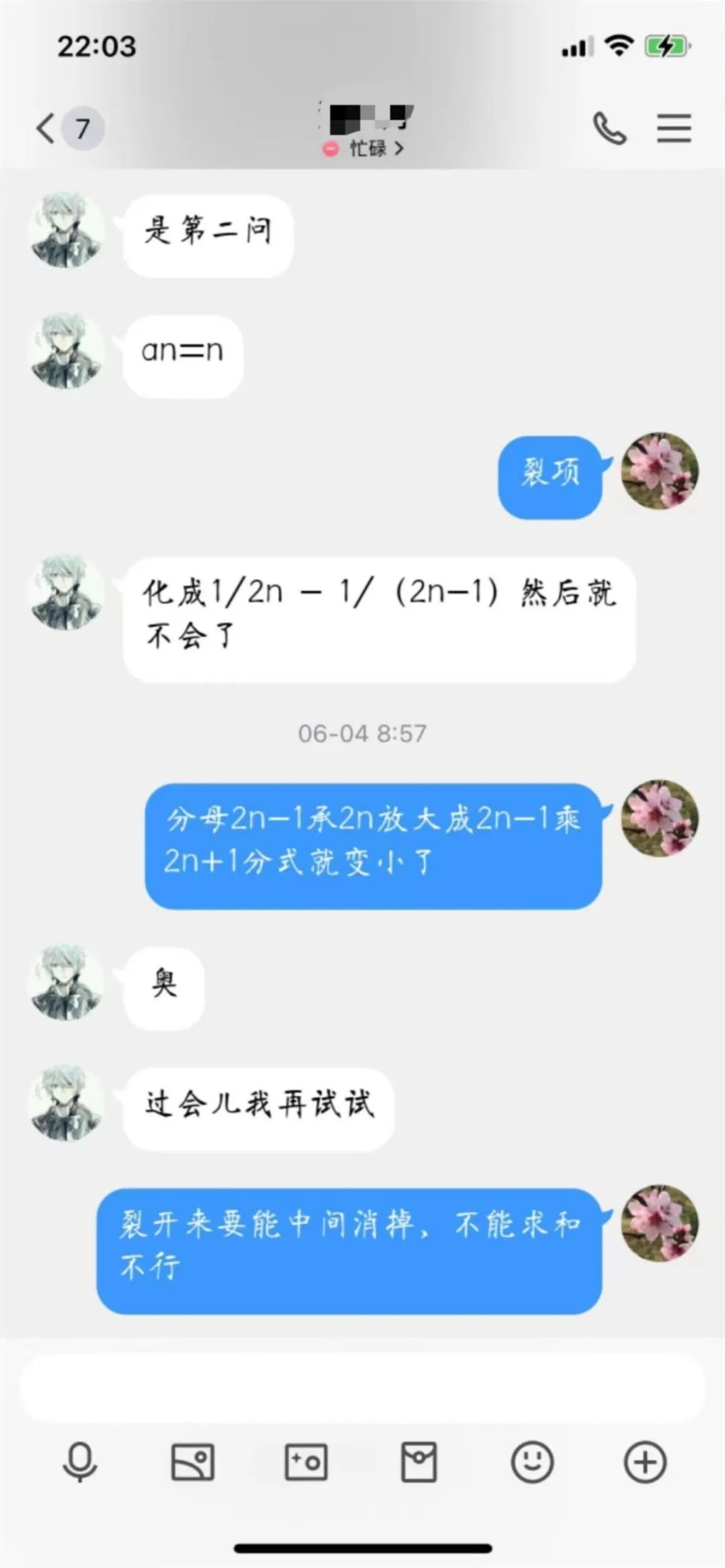Open the red packet icon
The width and height of the screenshot is (725, 1568).
(x=419, y=1462)
